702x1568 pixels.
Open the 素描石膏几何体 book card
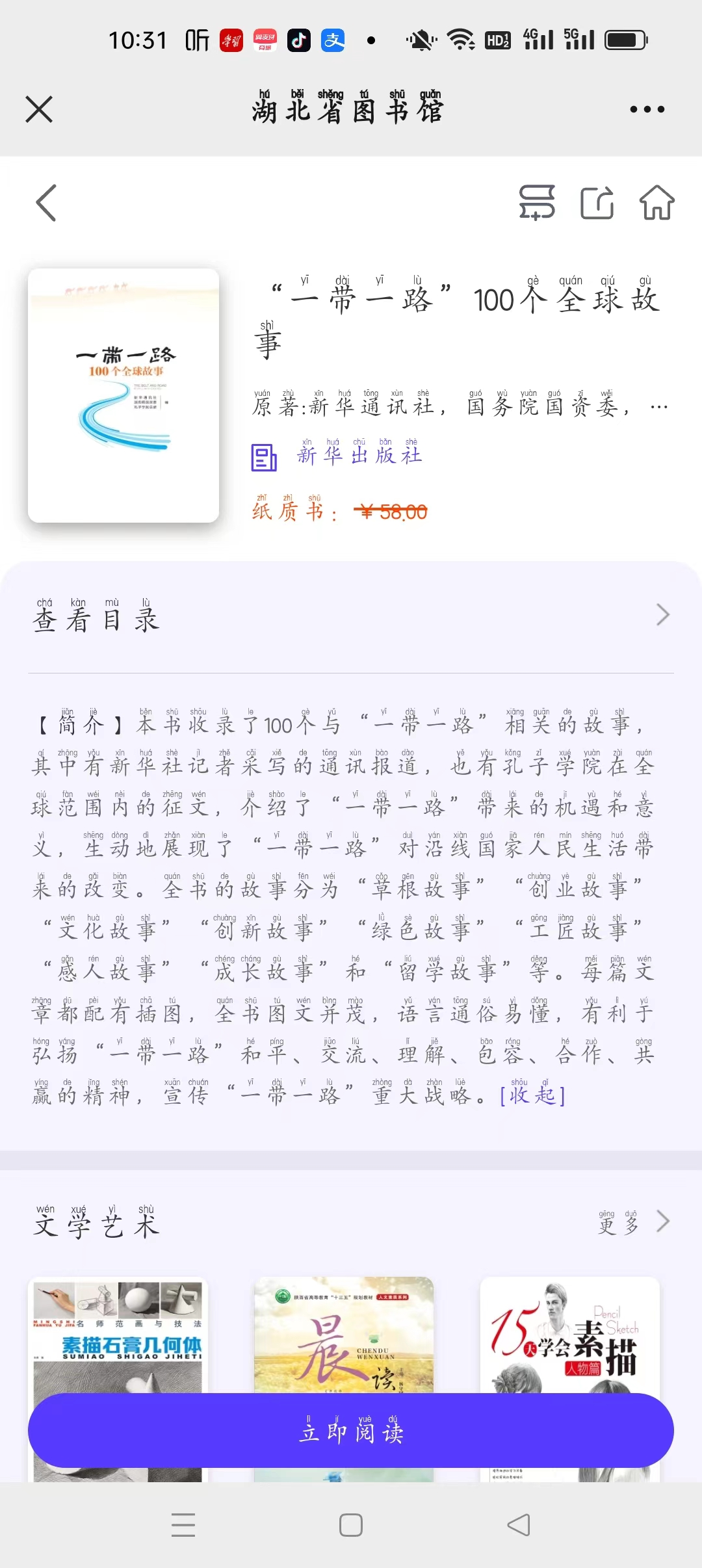[x=118, y=1333]
